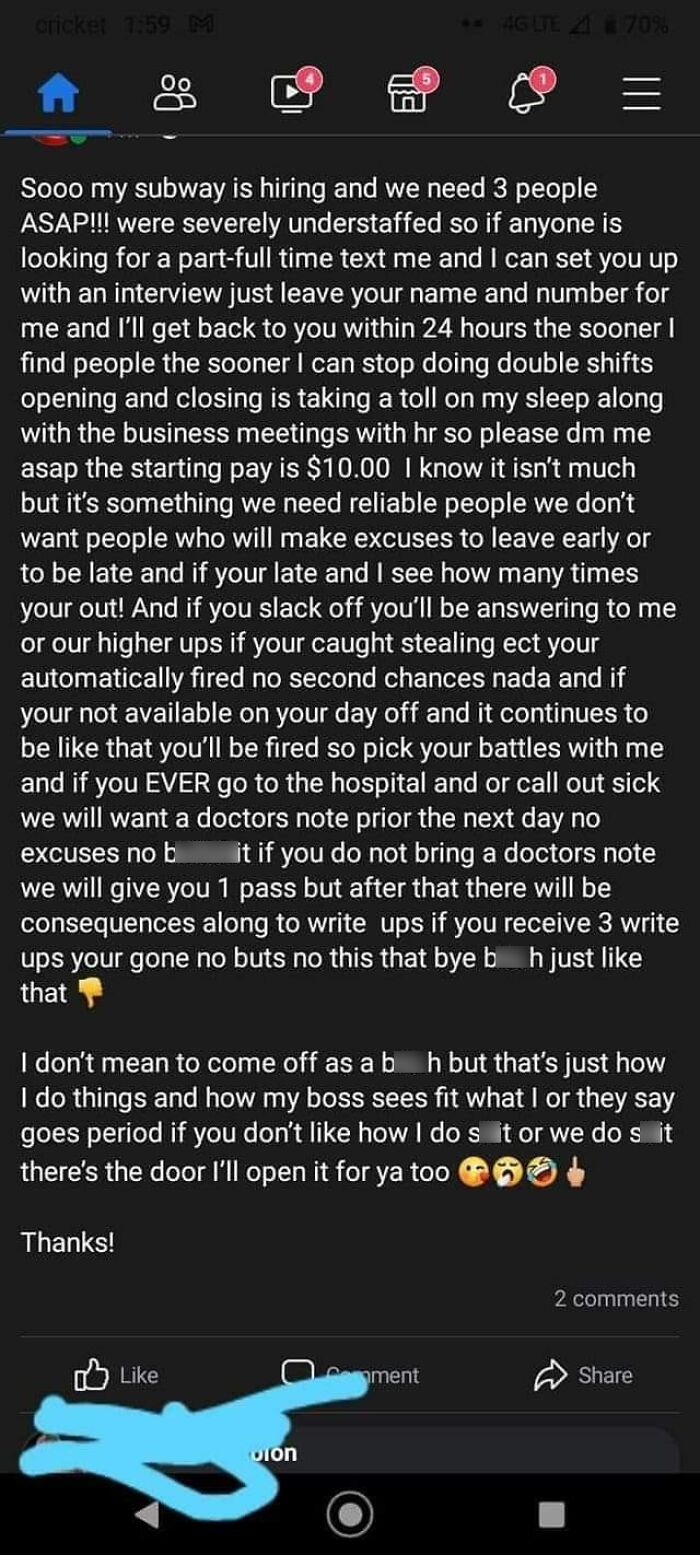Viewport: 700px width, 1555px height.
Task: Go to the phone home screen
Action: tap(350, 1515)
